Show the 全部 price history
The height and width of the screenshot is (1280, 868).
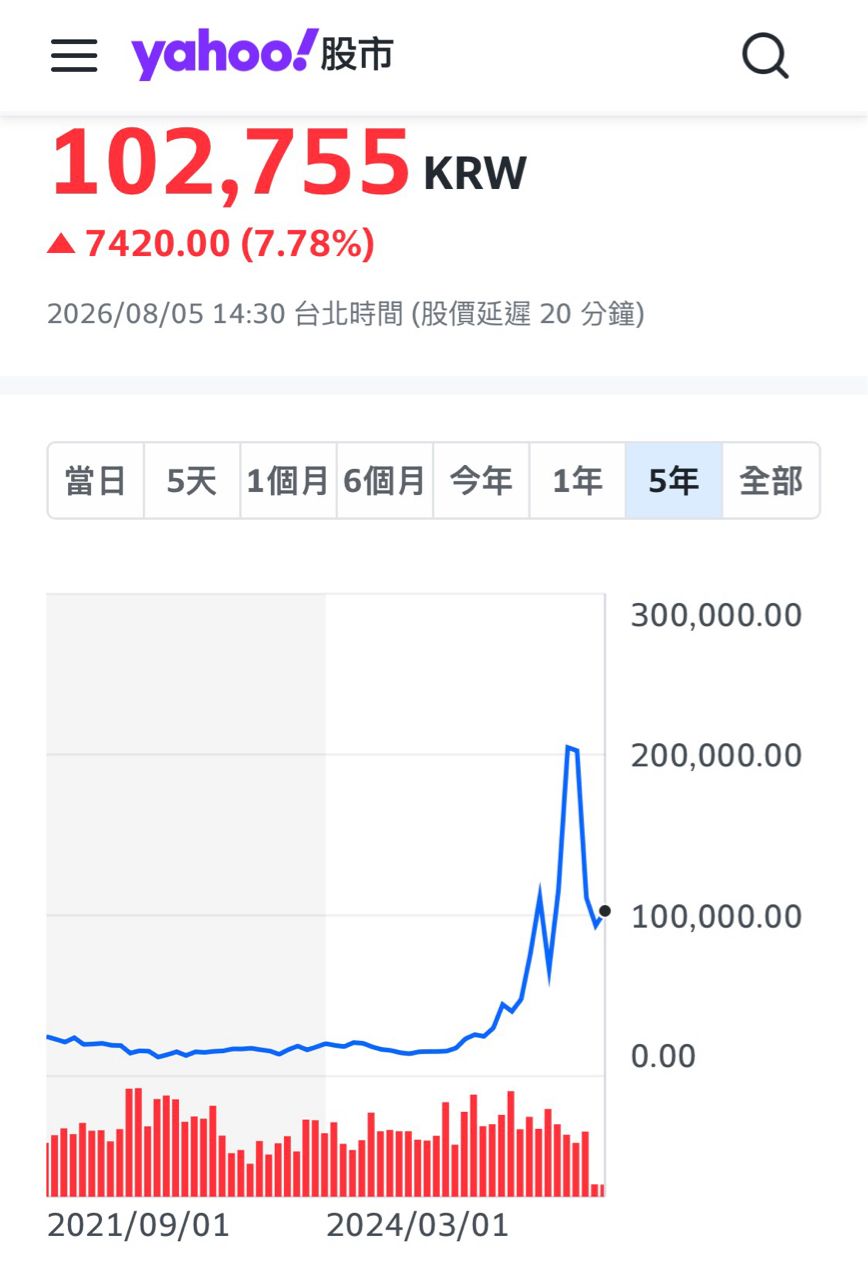coord(771,481)
